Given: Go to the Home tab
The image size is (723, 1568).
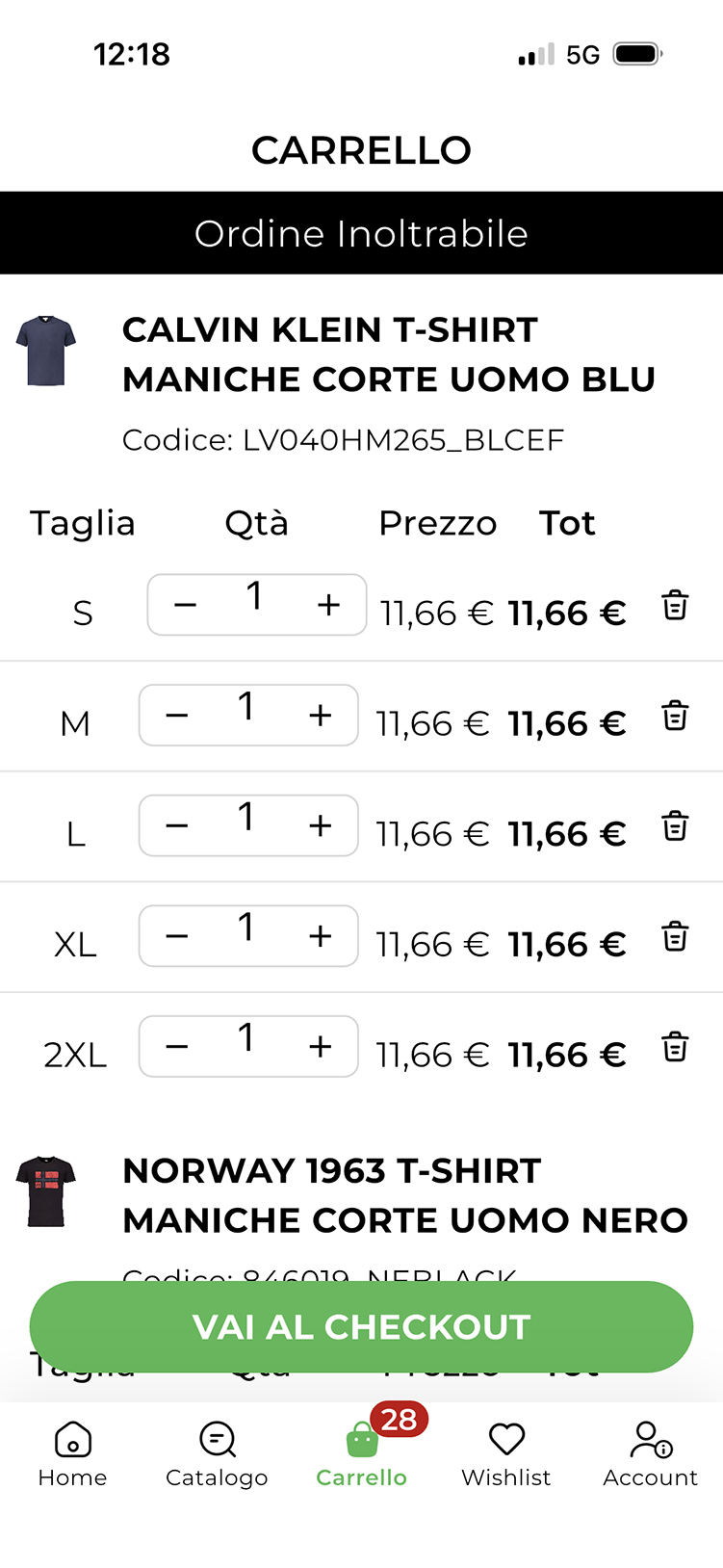Looking at the screenshot, I should click(72, 1454).
